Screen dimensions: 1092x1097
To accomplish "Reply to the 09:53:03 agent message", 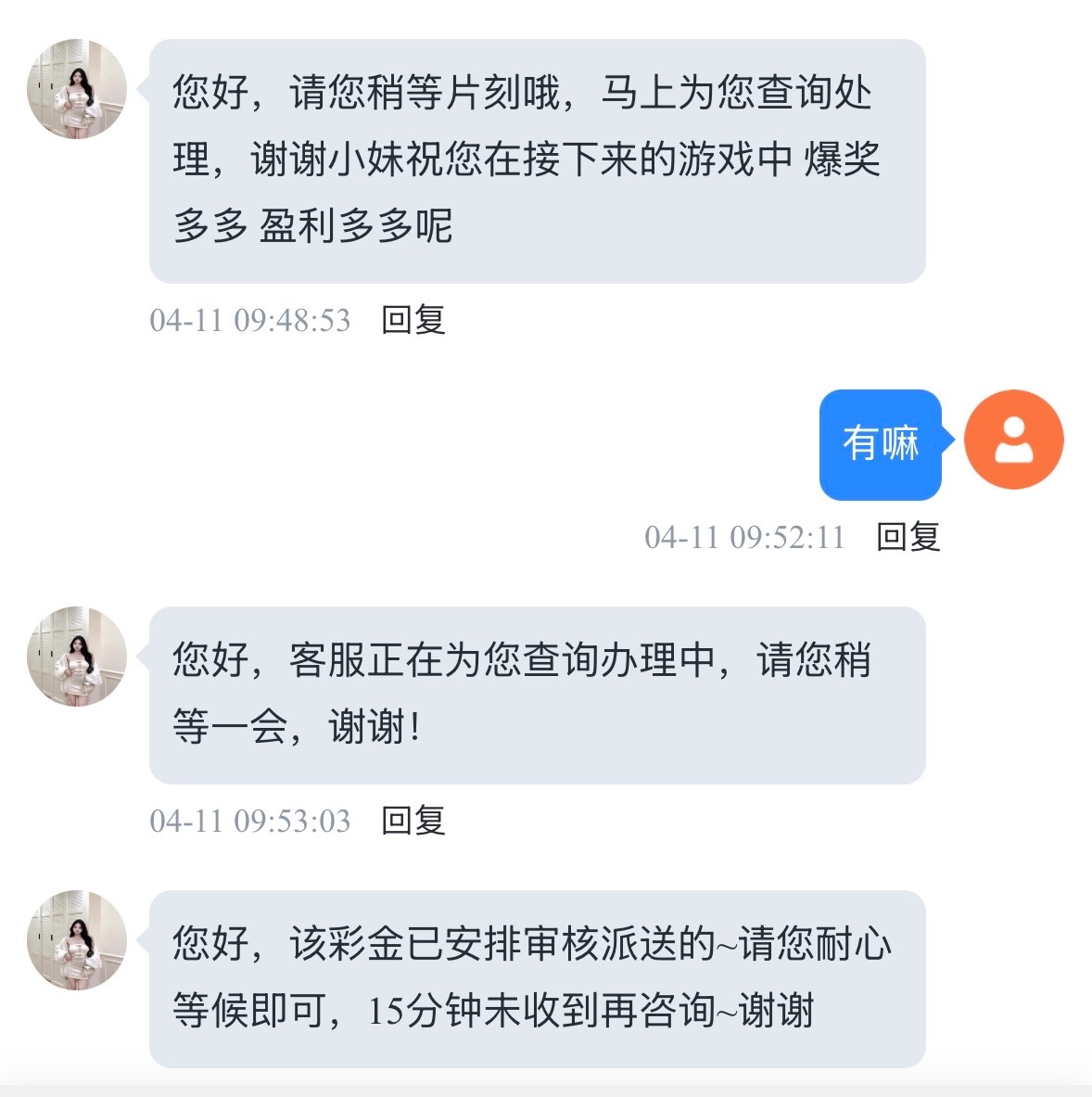I will [413, 821].
